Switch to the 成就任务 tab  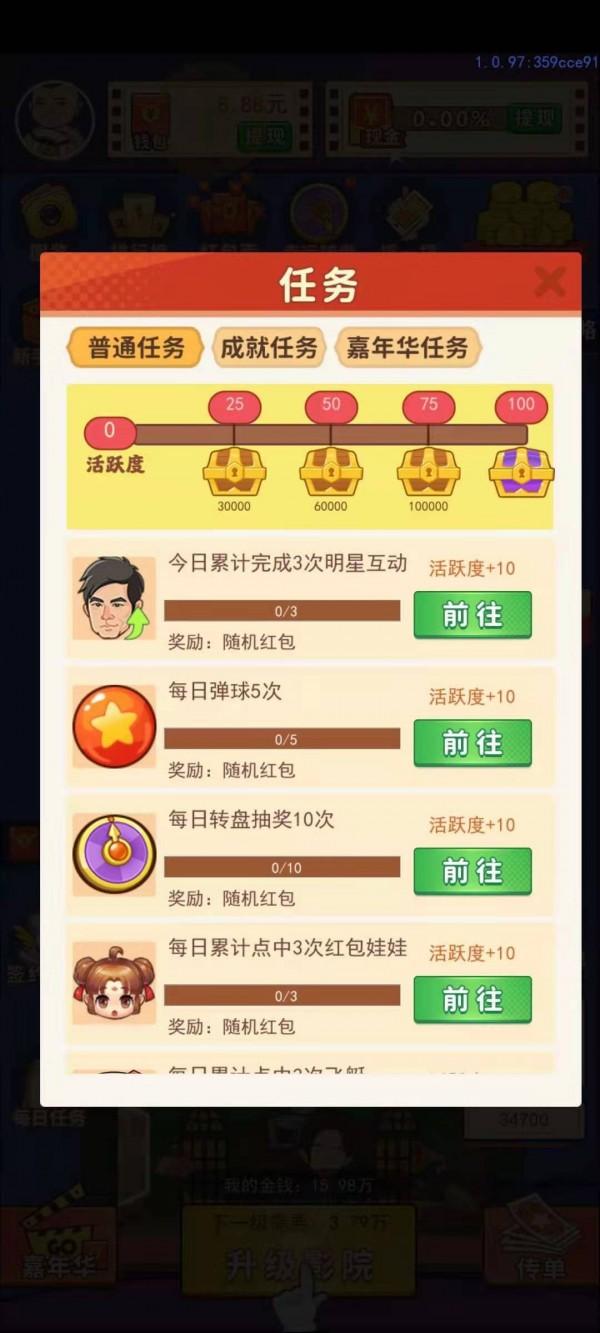(268, 348)
